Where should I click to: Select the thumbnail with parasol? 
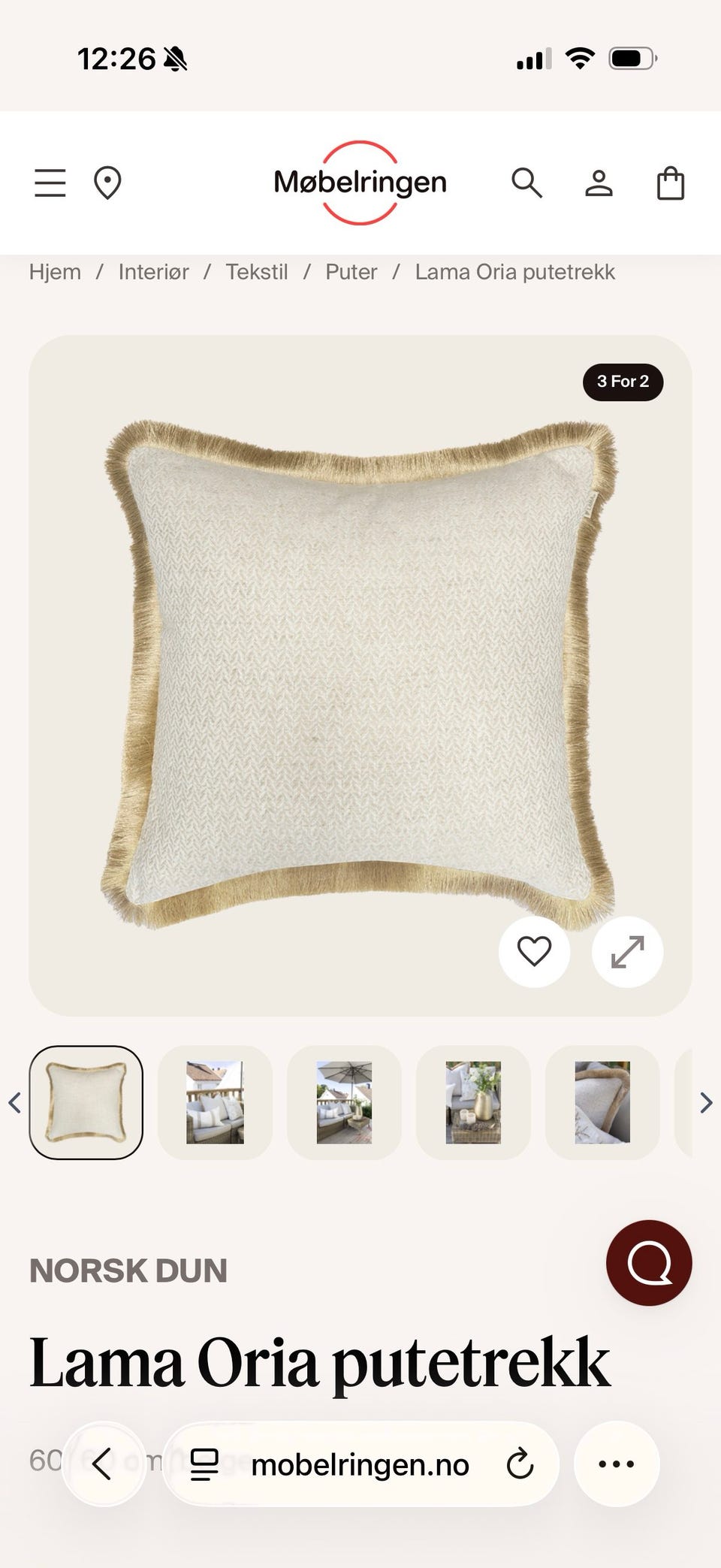tap(344, 1102)
